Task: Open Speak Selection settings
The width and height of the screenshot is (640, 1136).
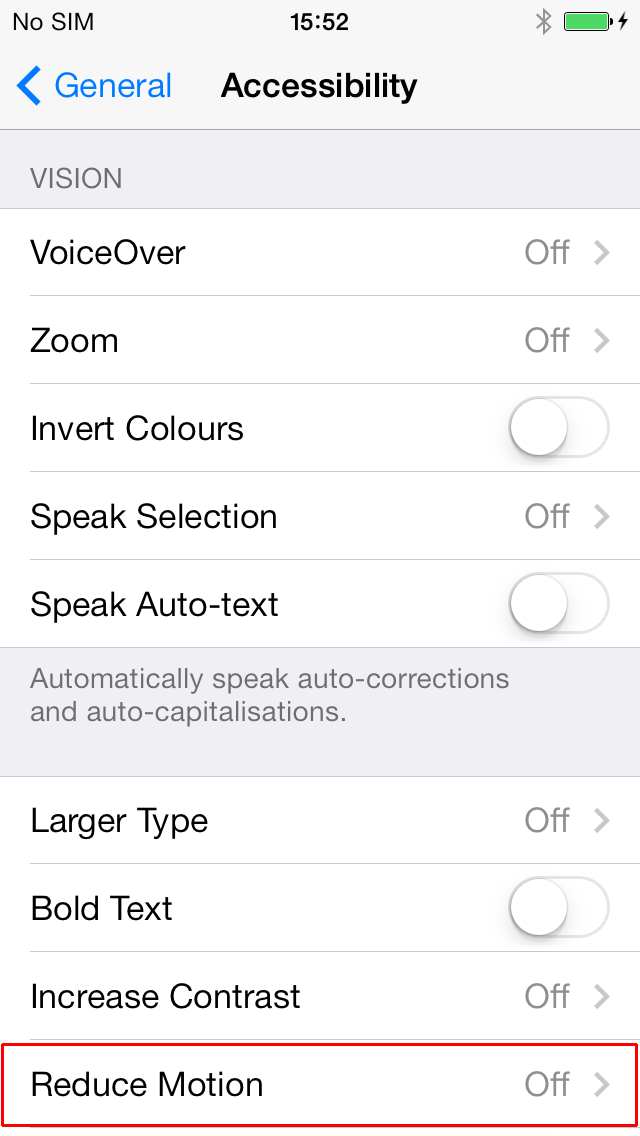Action: click(320, 516)
